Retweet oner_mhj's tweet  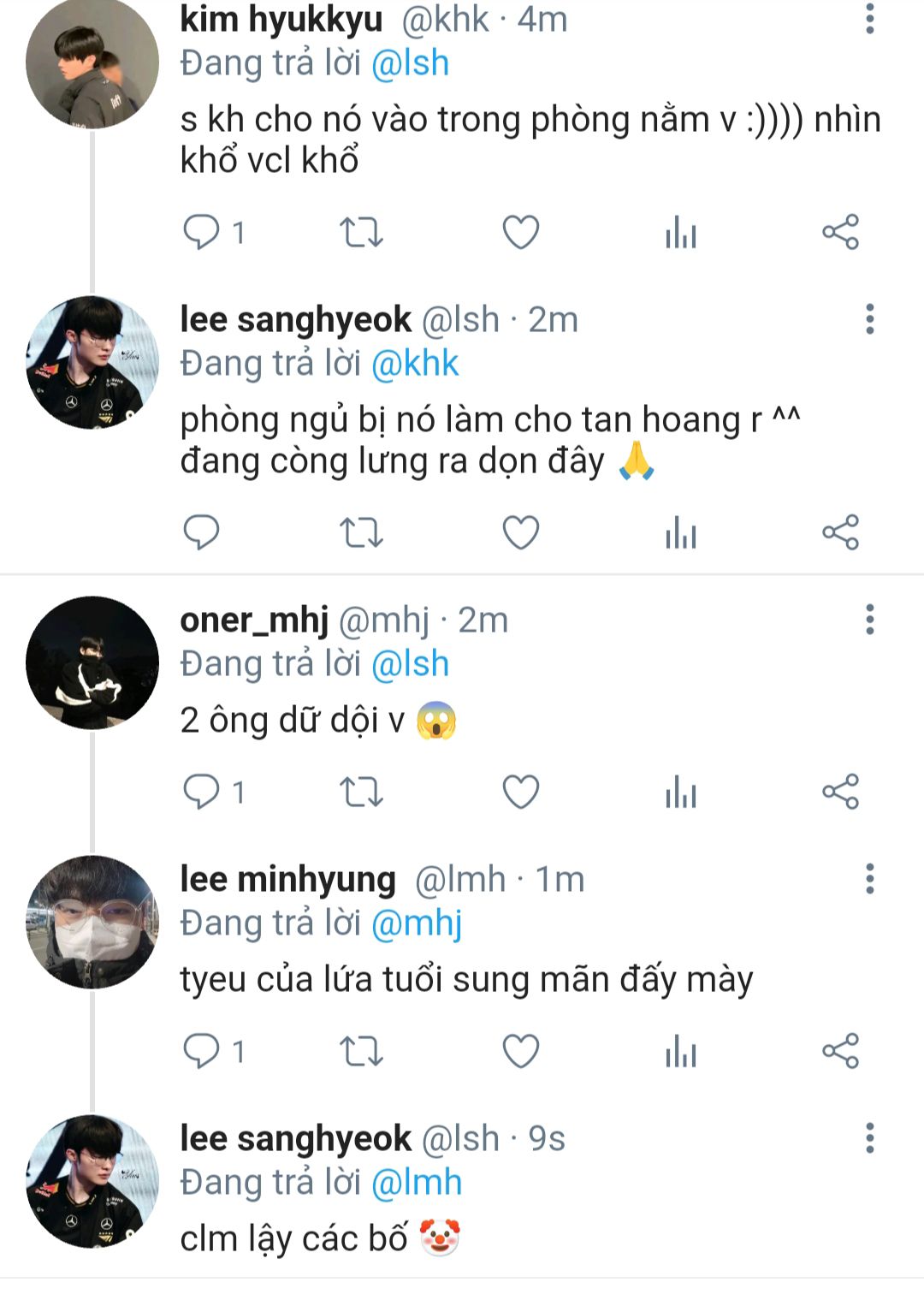[x=361, y=792]
